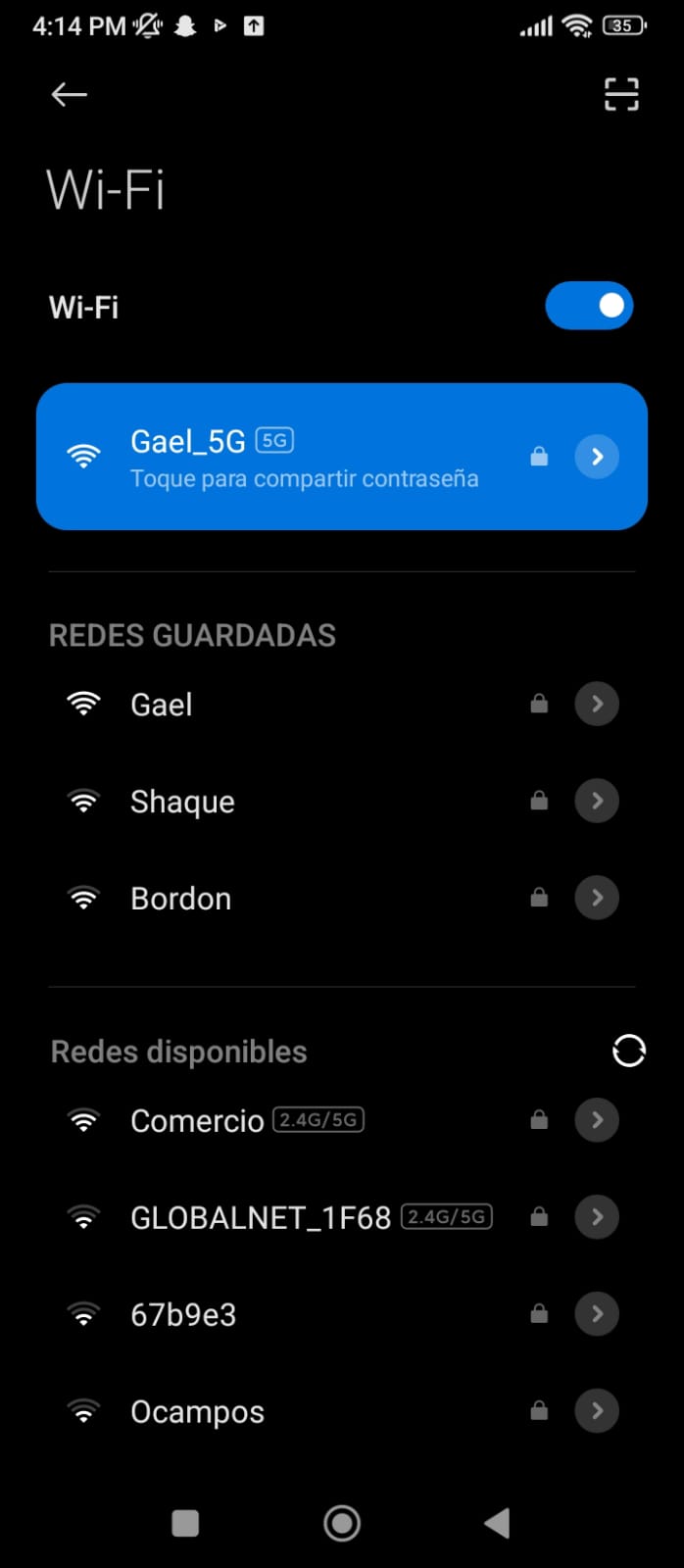The width and height of the screenshot is (684, 1568).
Task: Open the recent apps button
Action: (185, 1523)
